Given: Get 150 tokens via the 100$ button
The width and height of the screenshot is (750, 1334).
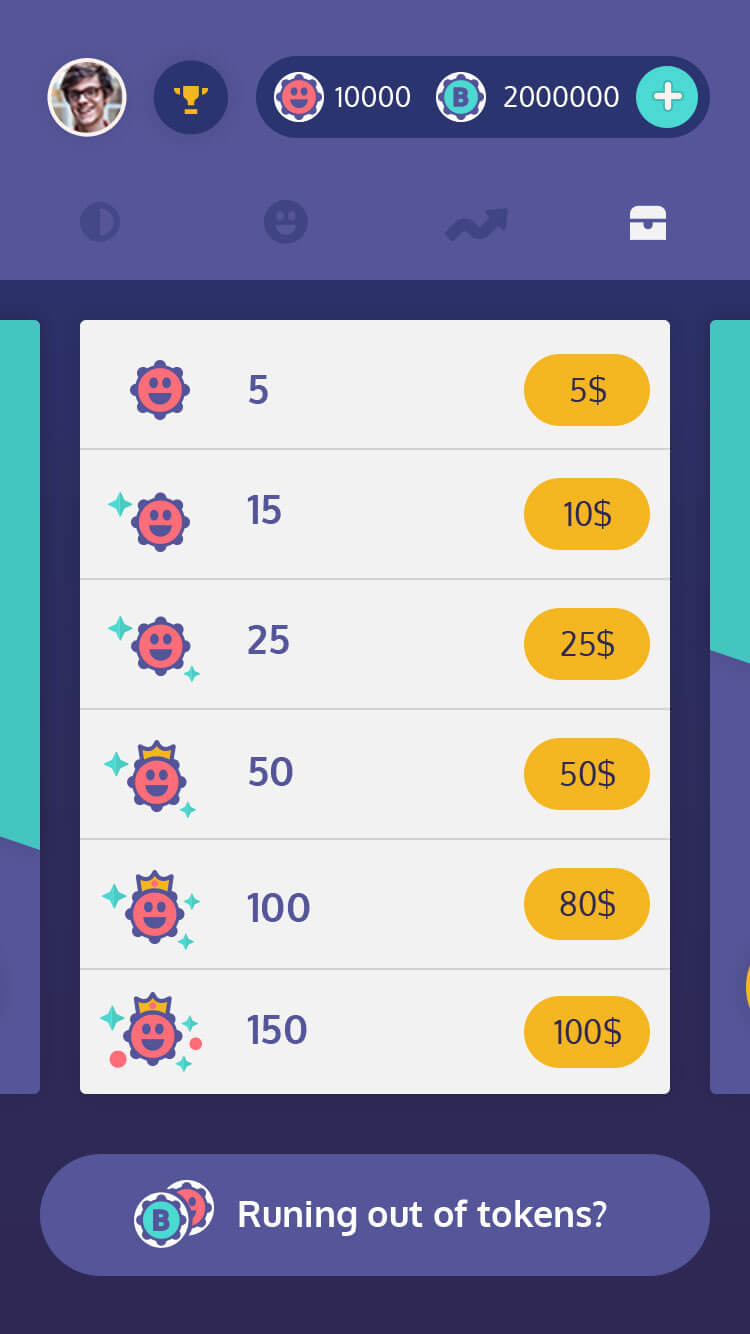Looking at the screenshot, I should coord(587,1032).
